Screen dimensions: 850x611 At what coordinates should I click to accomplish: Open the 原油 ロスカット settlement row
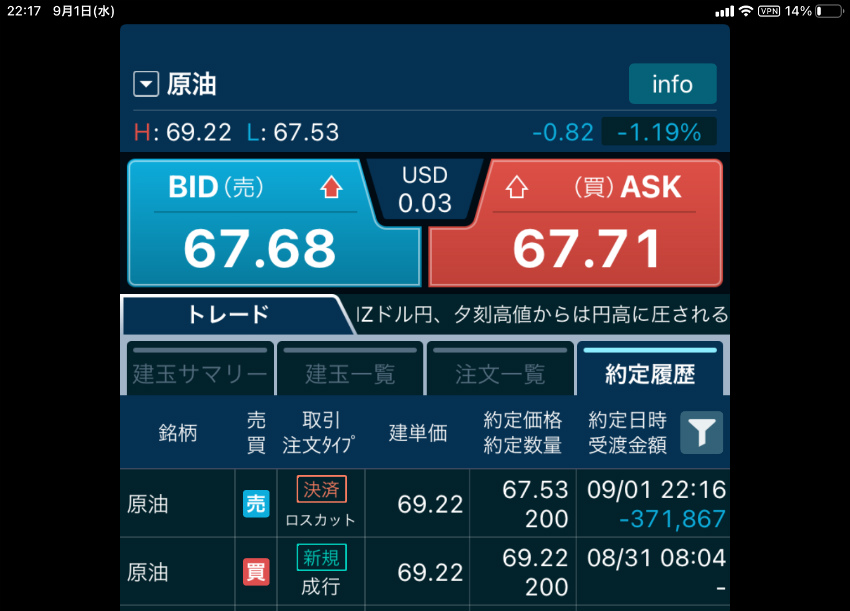[425, 504]
